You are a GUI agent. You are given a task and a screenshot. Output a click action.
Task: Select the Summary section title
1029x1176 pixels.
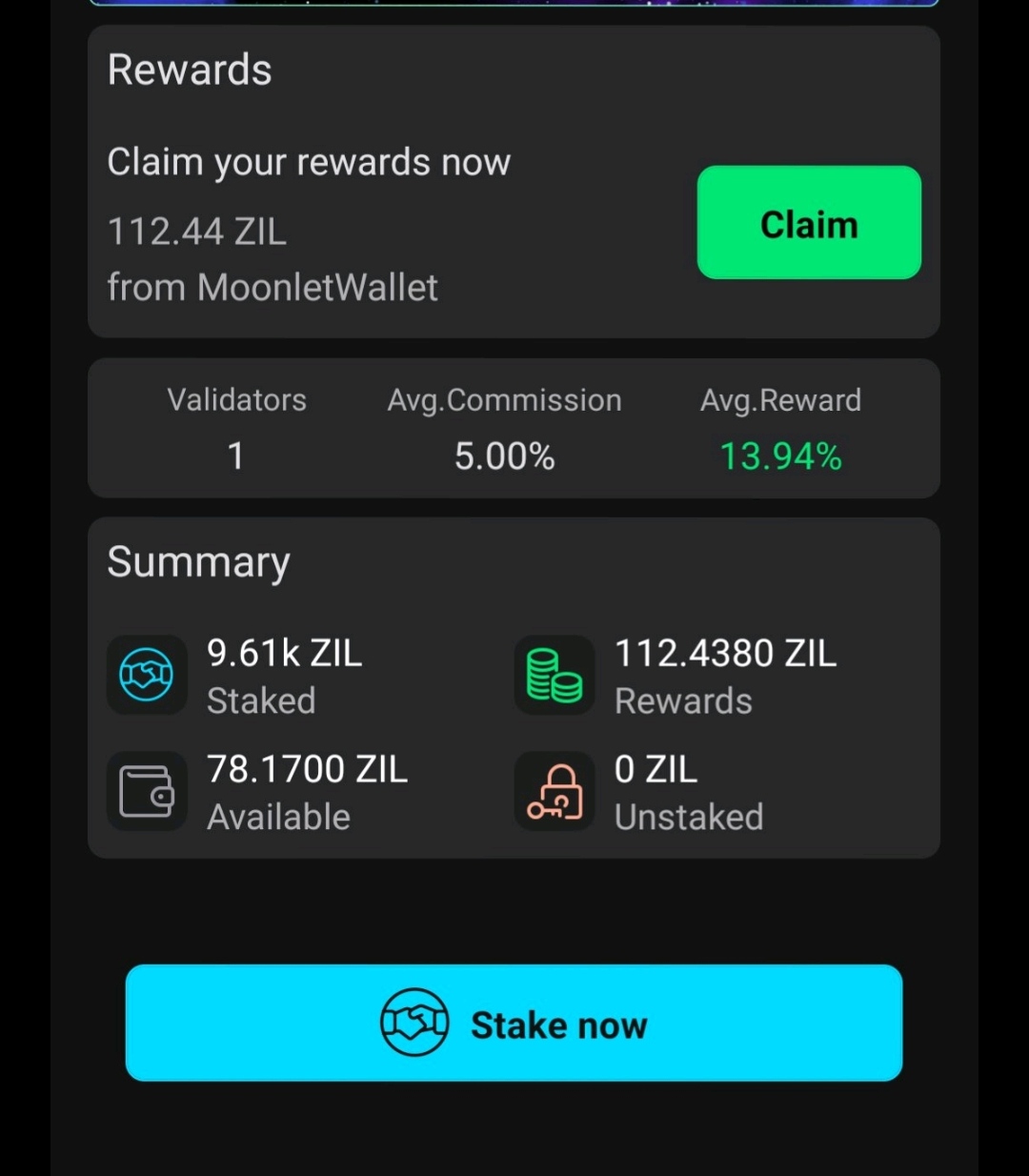(198, 562)
